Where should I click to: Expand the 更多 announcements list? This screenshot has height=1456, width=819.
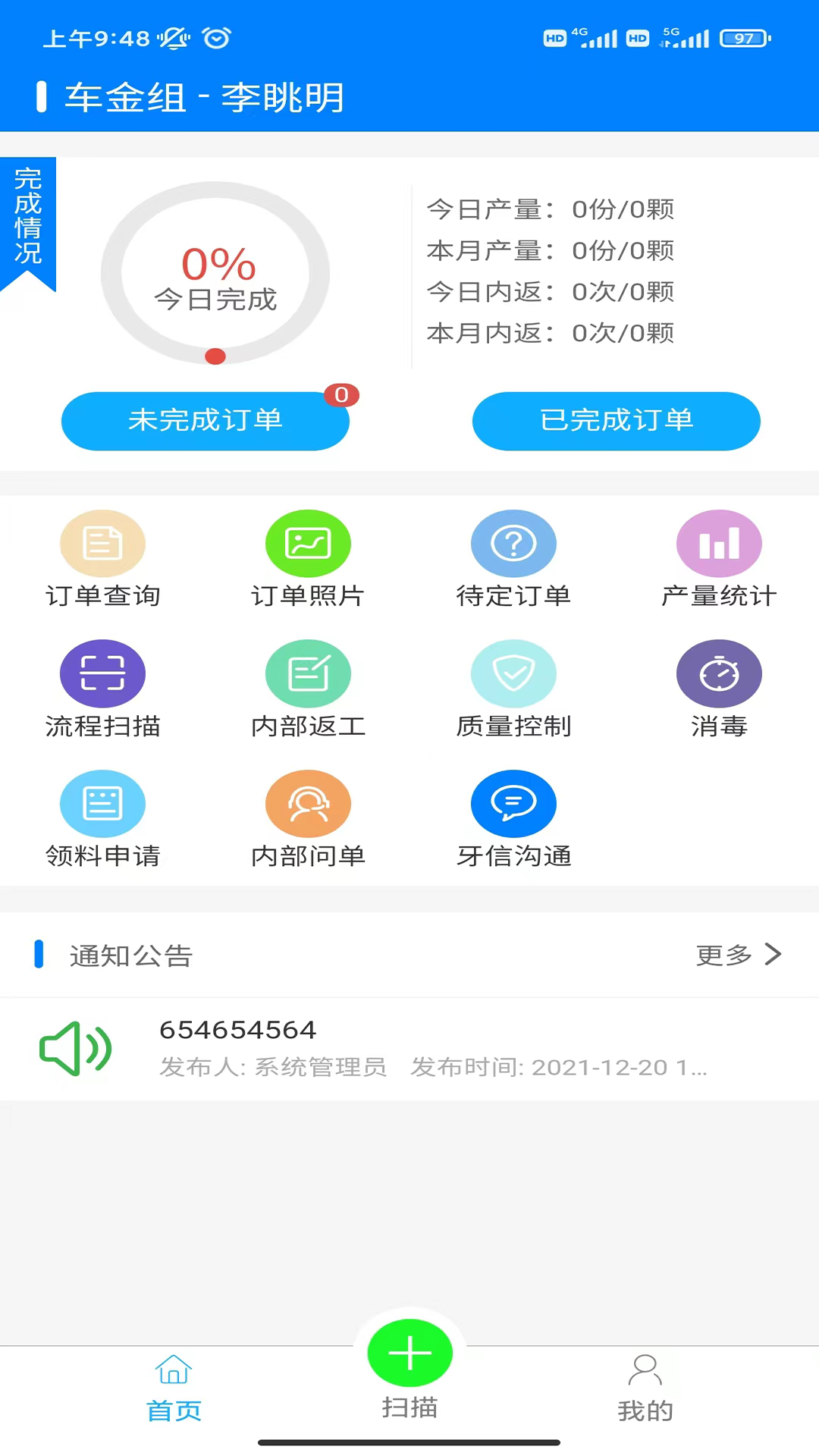(x=739, y=955)
